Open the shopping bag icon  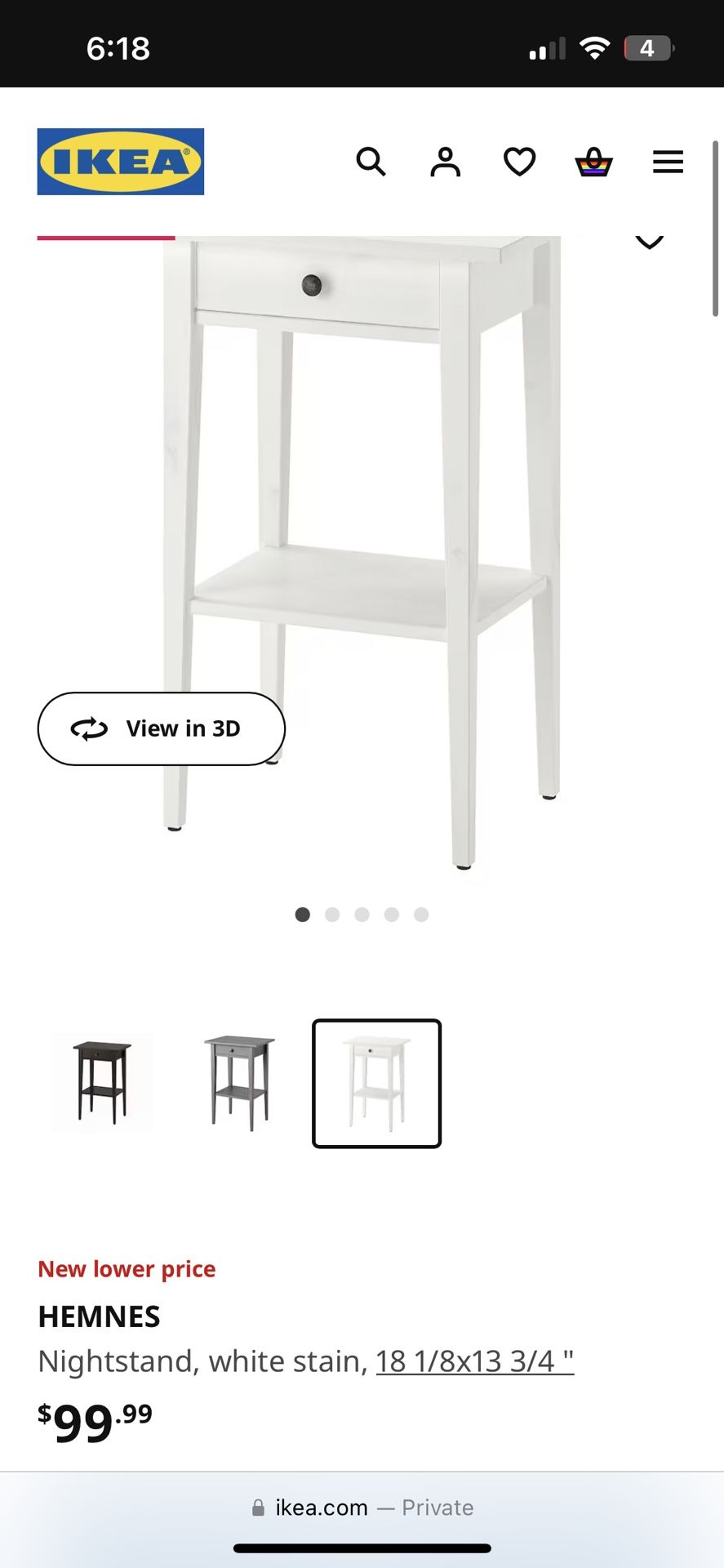pyautogui.click(x=593, y=162)
